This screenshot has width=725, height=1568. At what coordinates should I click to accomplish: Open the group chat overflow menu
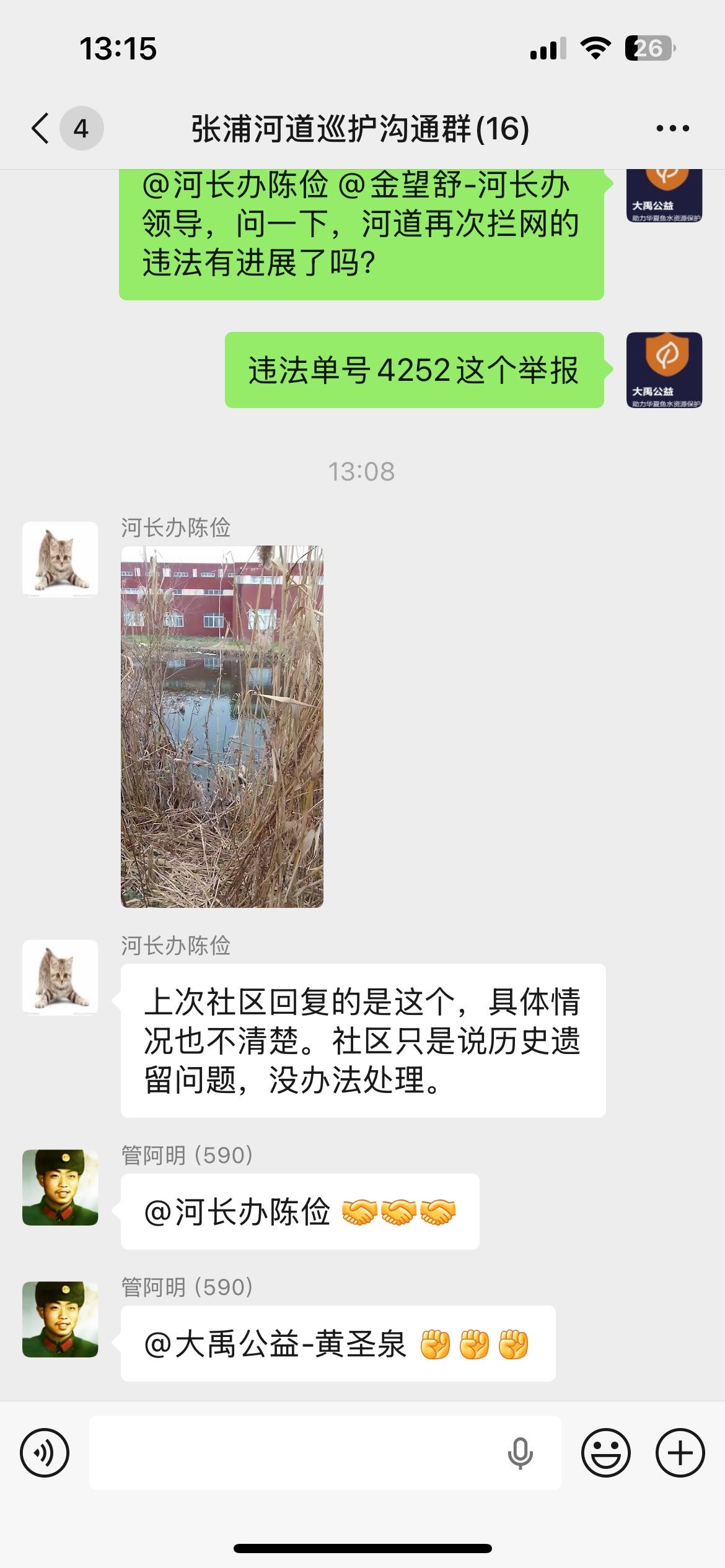coord(672,129)
